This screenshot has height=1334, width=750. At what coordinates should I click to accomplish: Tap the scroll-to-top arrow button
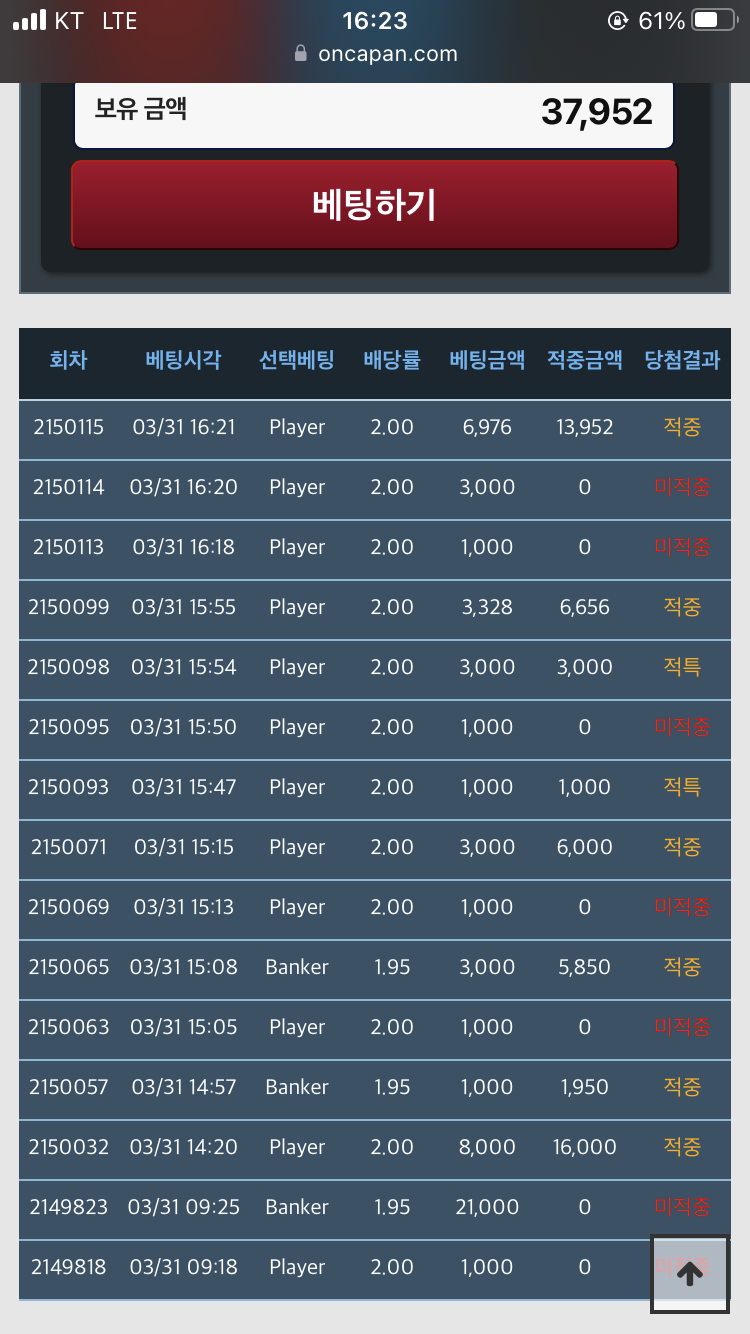click(x=690, y=1273)
